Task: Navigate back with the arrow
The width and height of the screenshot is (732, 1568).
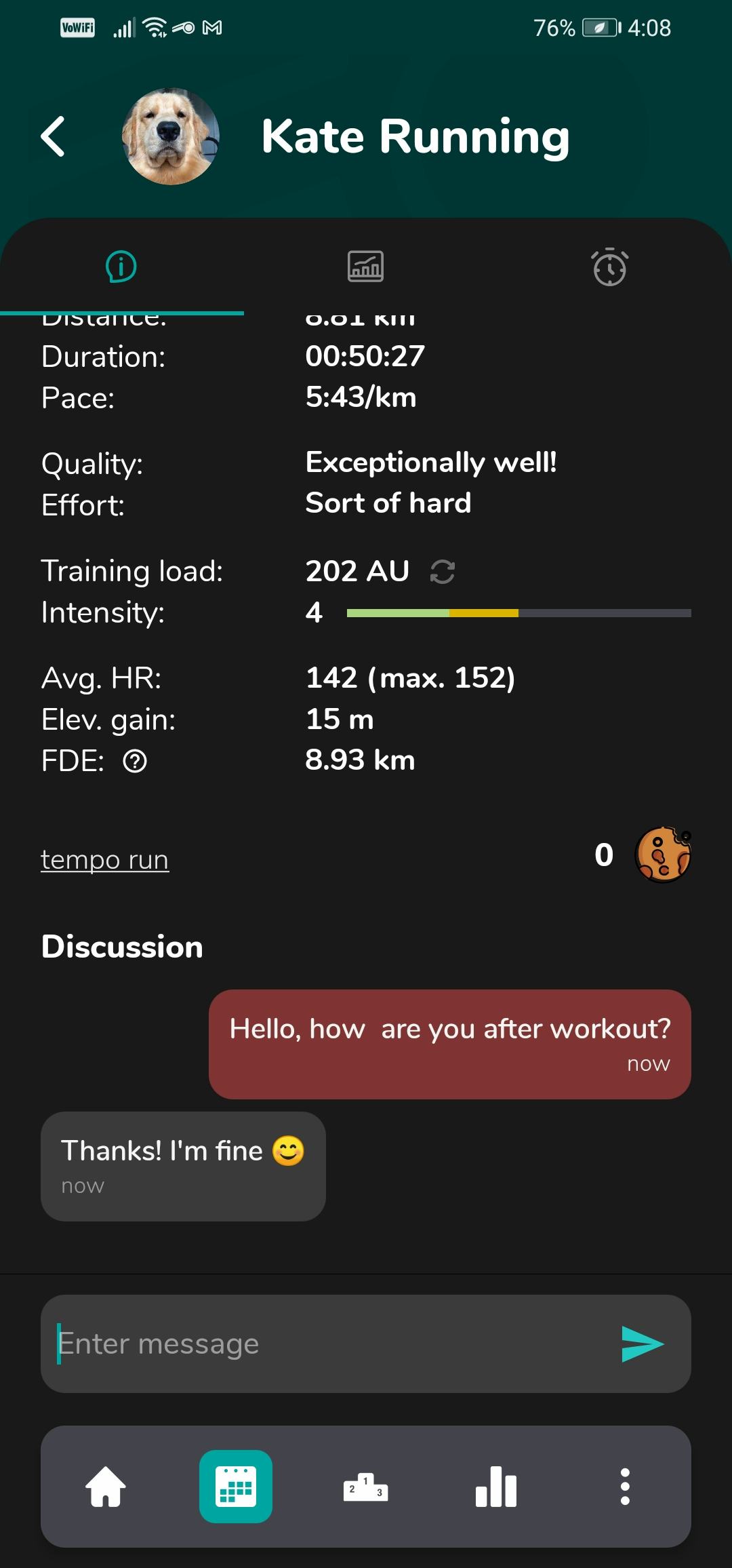Action: tap(54, 136)
